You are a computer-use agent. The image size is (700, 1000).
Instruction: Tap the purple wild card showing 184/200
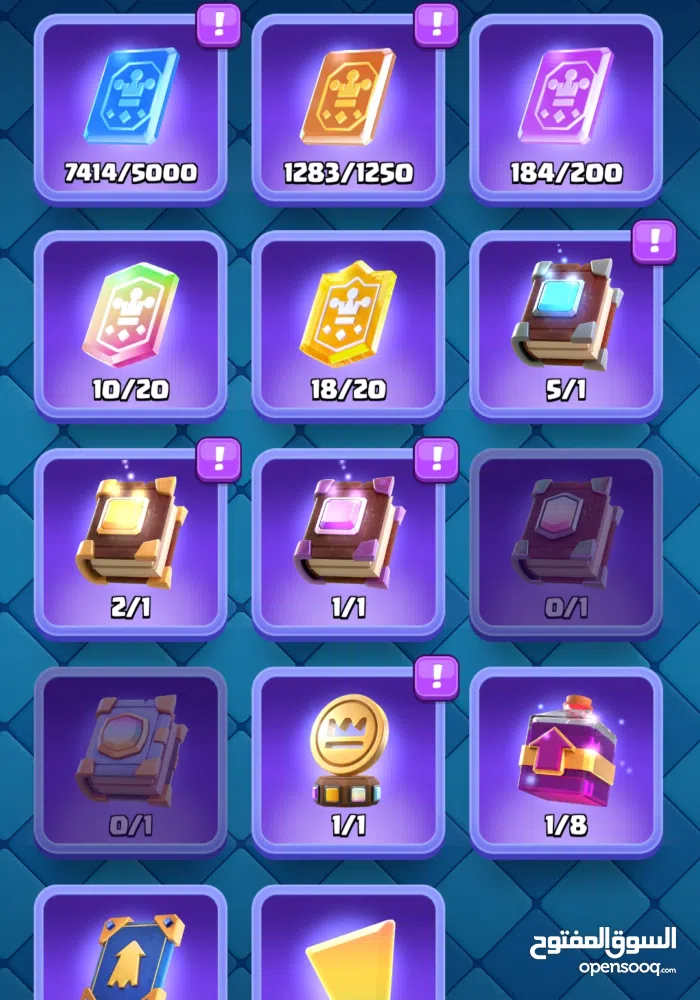click(566, 108)
